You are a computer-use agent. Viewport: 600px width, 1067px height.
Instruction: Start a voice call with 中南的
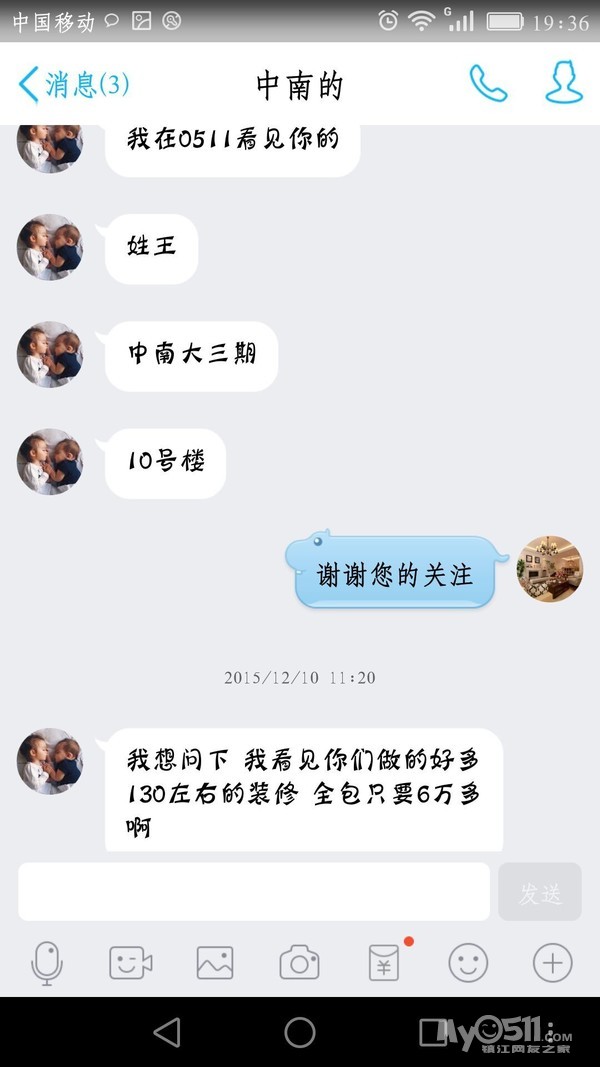pos(488,84)
